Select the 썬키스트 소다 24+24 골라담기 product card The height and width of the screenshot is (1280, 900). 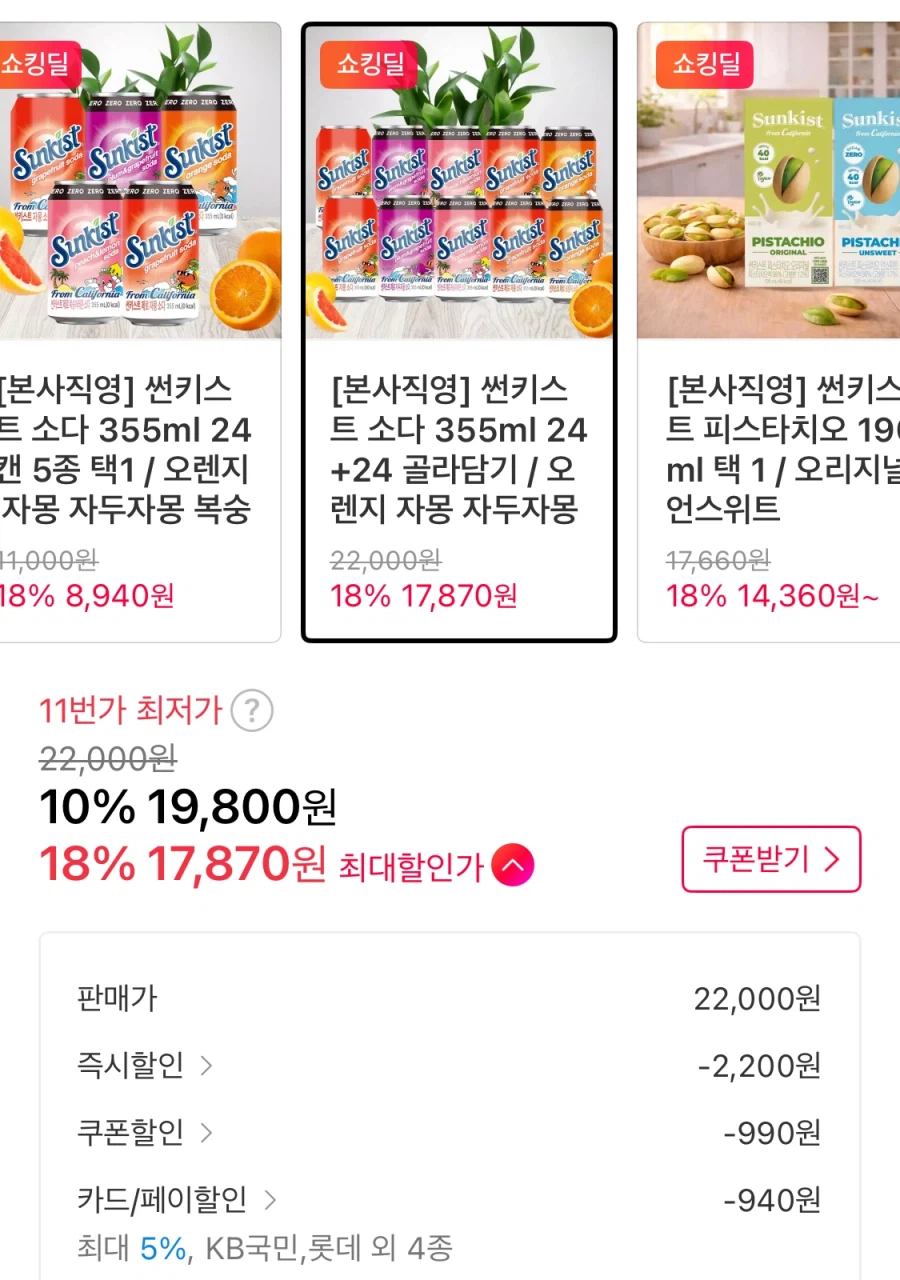[x=459, y=330]
